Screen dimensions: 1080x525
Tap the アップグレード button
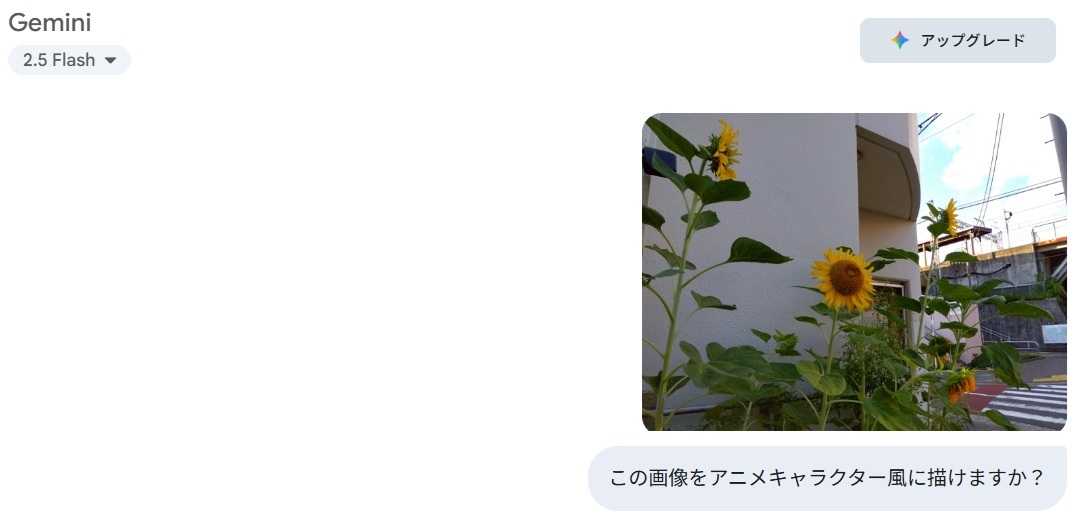tap(957, 41)
